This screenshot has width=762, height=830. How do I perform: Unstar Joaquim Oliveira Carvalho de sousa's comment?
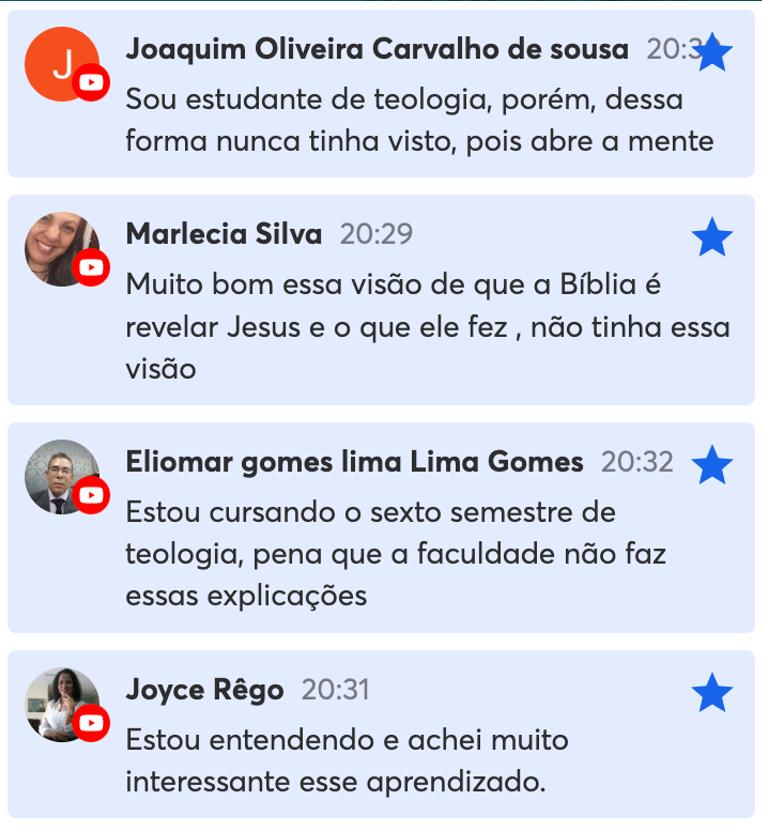coord(713,53)
